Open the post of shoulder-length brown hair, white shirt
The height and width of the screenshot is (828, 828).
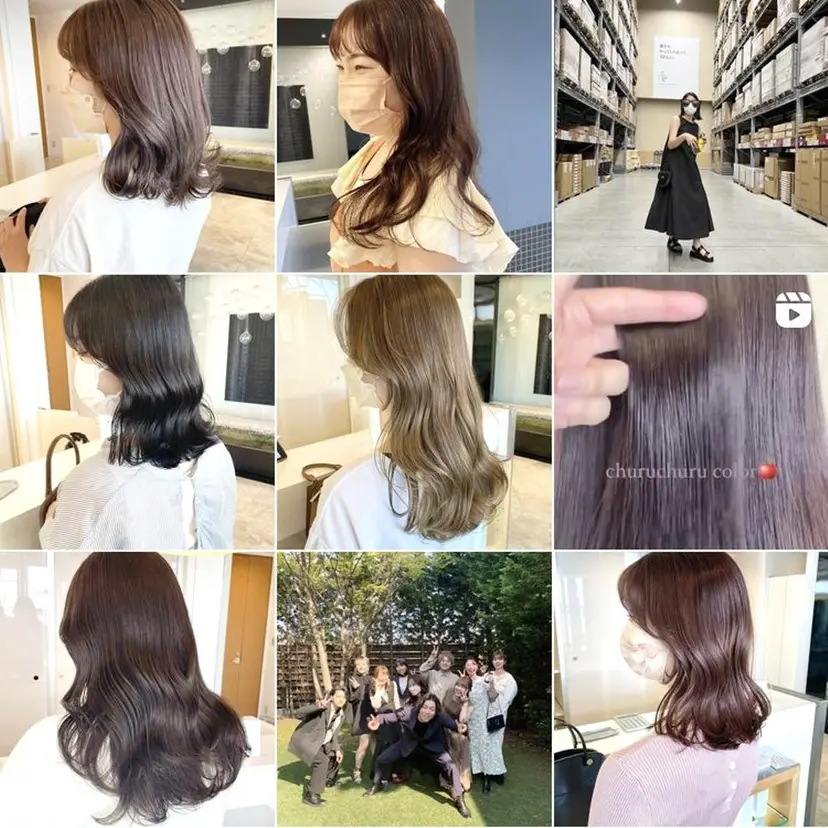[x=137, y=136]
